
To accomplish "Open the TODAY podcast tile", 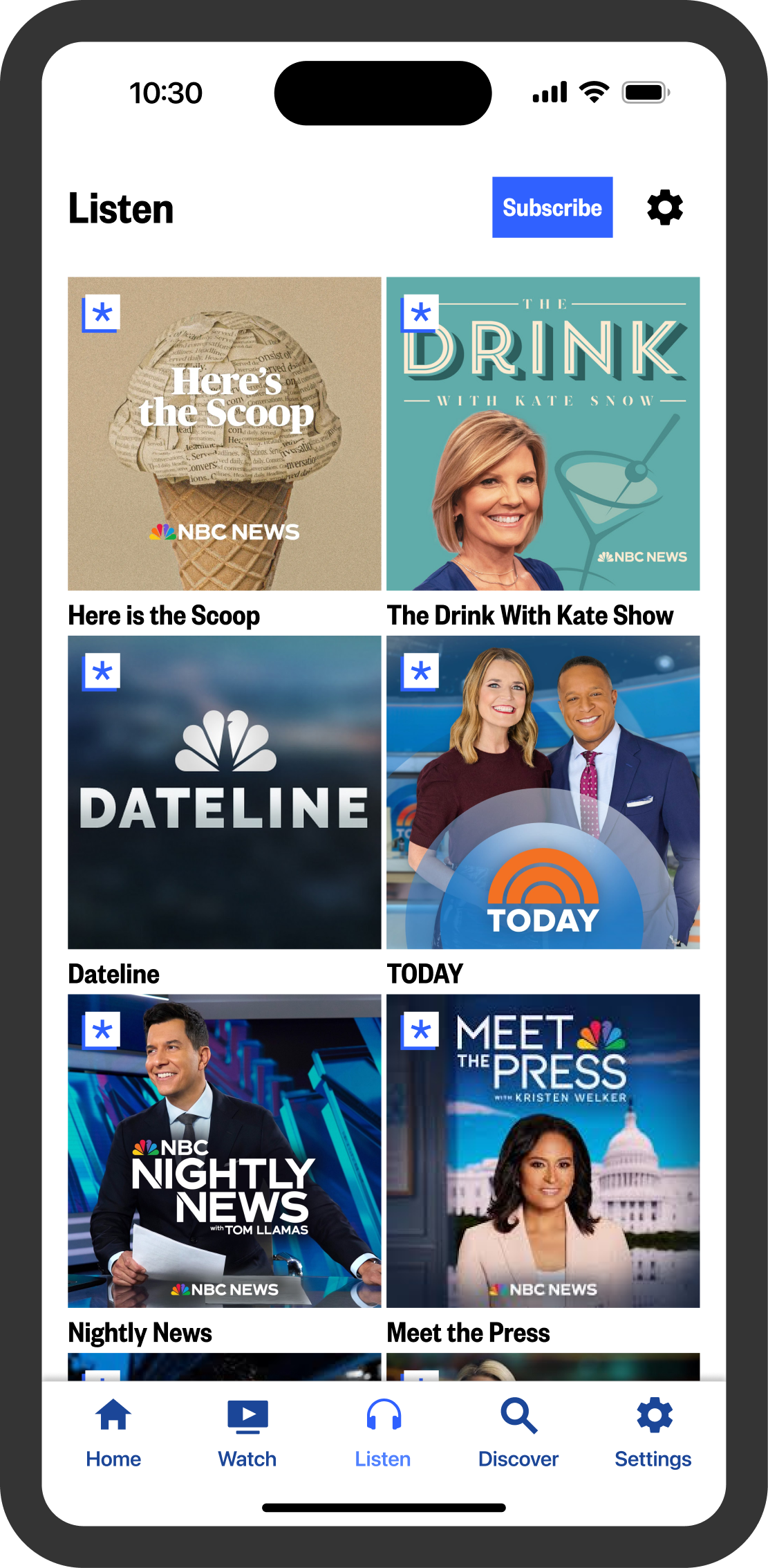I will 543,792.
